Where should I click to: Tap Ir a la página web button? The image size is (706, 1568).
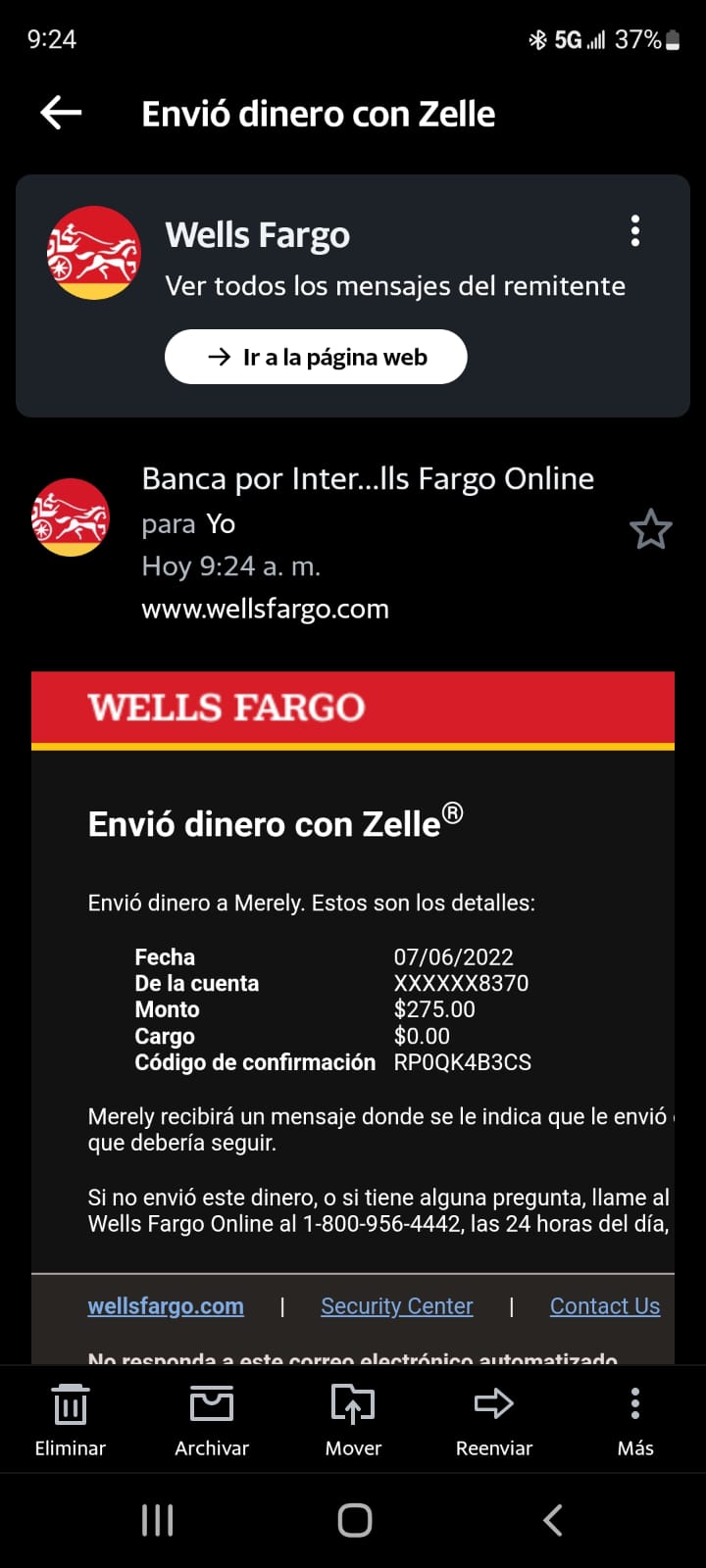(x=316, y=357)
